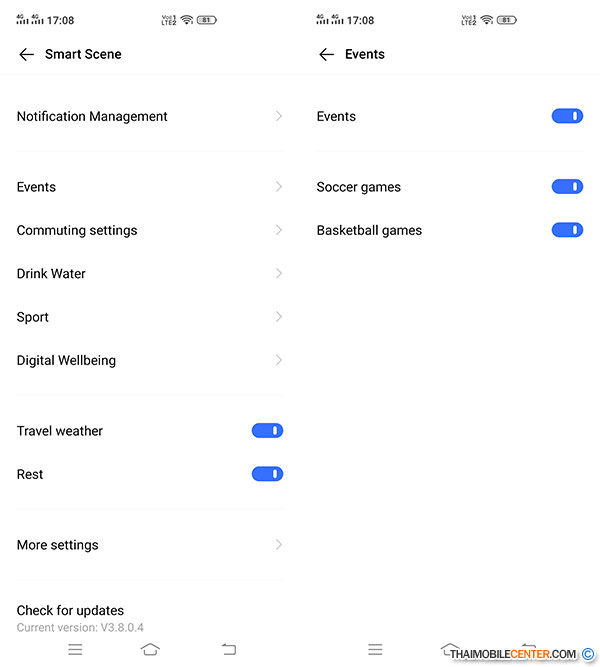The width and height of the screenshot is (600, 667).
Task: Toggle the Basketball games switch
Action: pos(567,230)
